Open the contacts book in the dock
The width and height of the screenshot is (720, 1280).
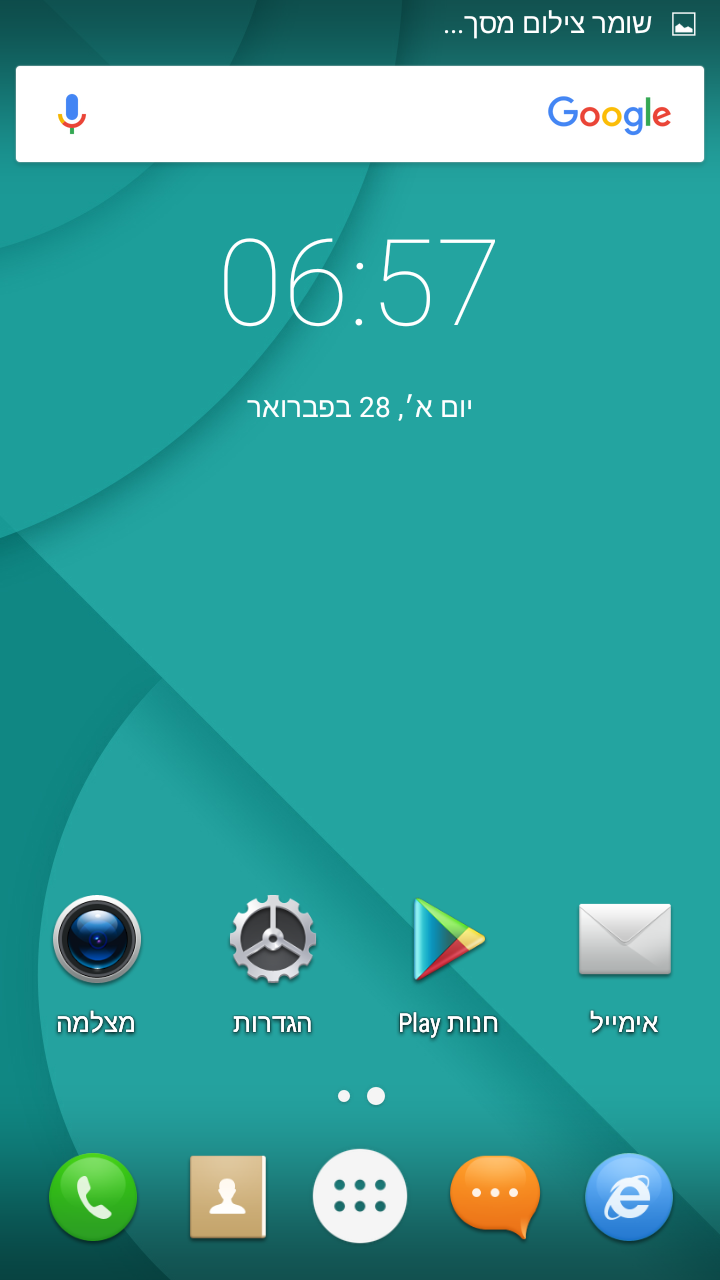point(228,1196)
